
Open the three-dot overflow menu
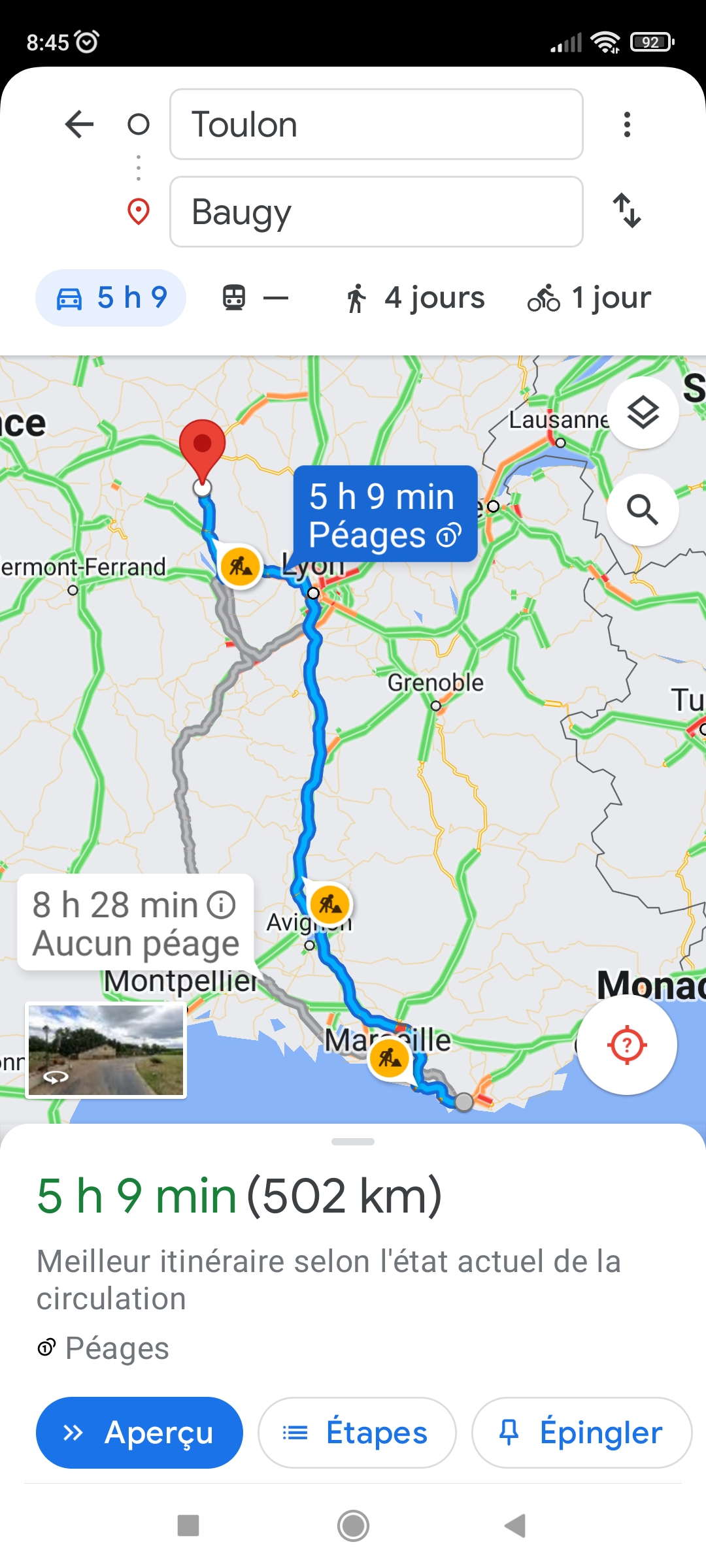pos(627,124)
